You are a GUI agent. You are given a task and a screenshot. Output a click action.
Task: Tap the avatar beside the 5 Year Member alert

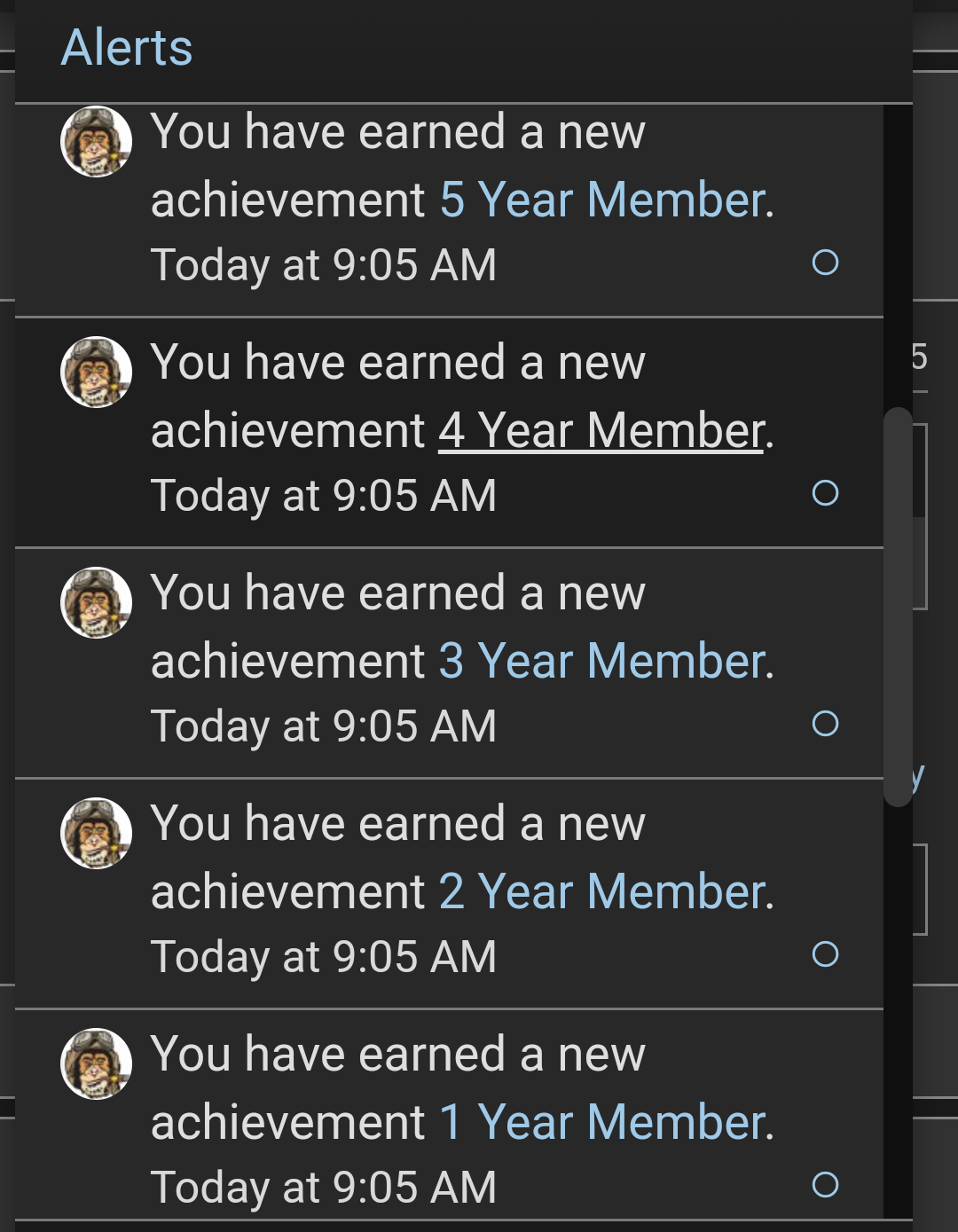tap(96, 142)
